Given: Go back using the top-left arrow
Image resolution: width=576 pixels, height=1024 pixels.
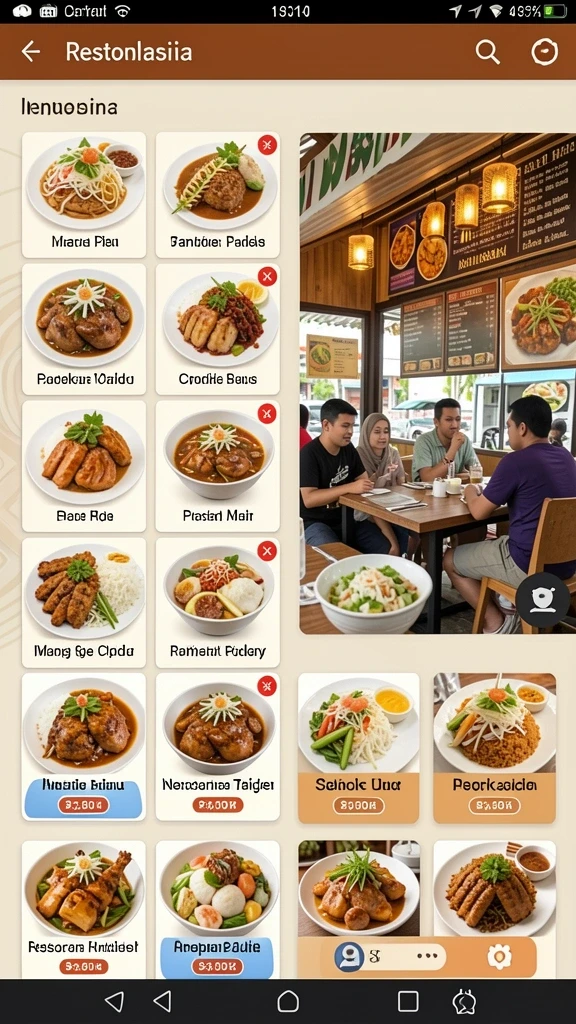Looking at the screenshot, I should [31, 52].
